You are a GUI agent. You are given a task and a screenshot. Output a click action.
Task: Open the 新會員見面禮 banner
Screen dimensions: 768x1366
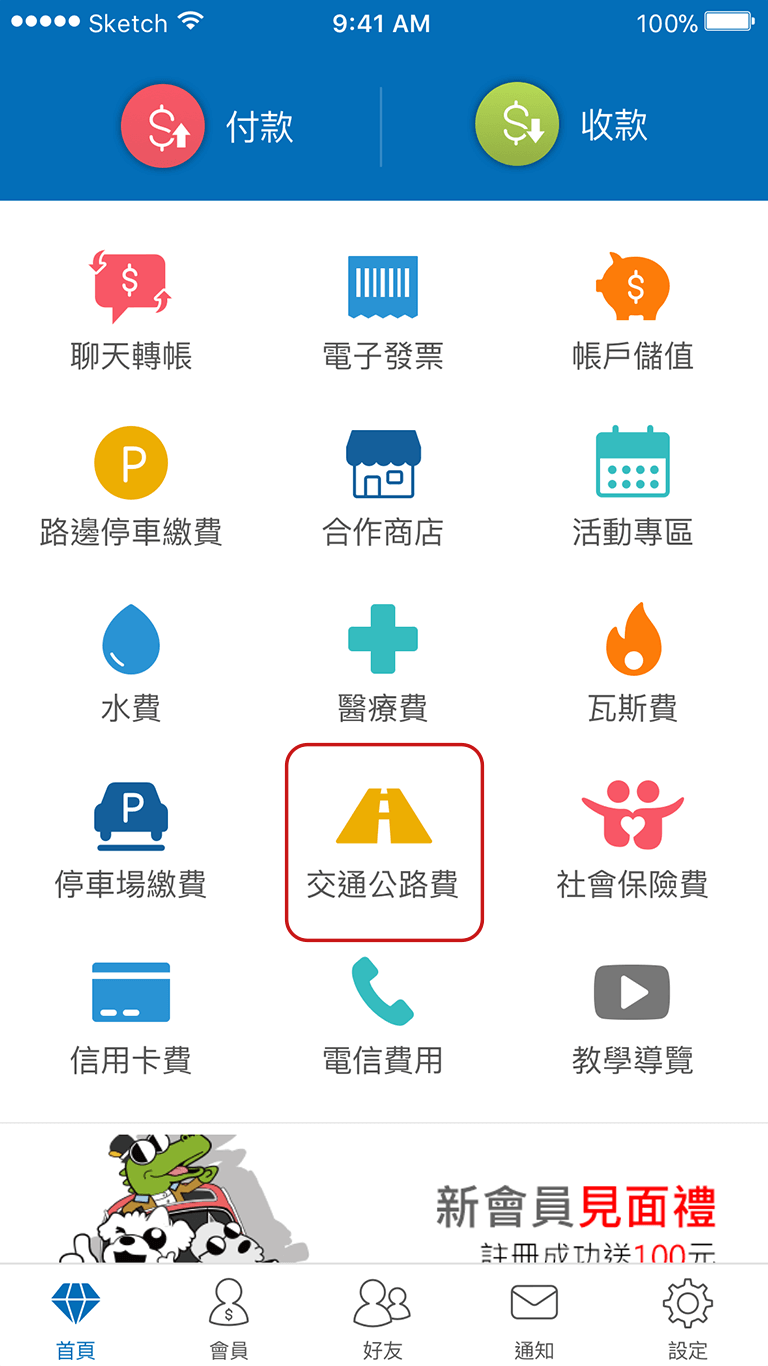click(384, 1194)
